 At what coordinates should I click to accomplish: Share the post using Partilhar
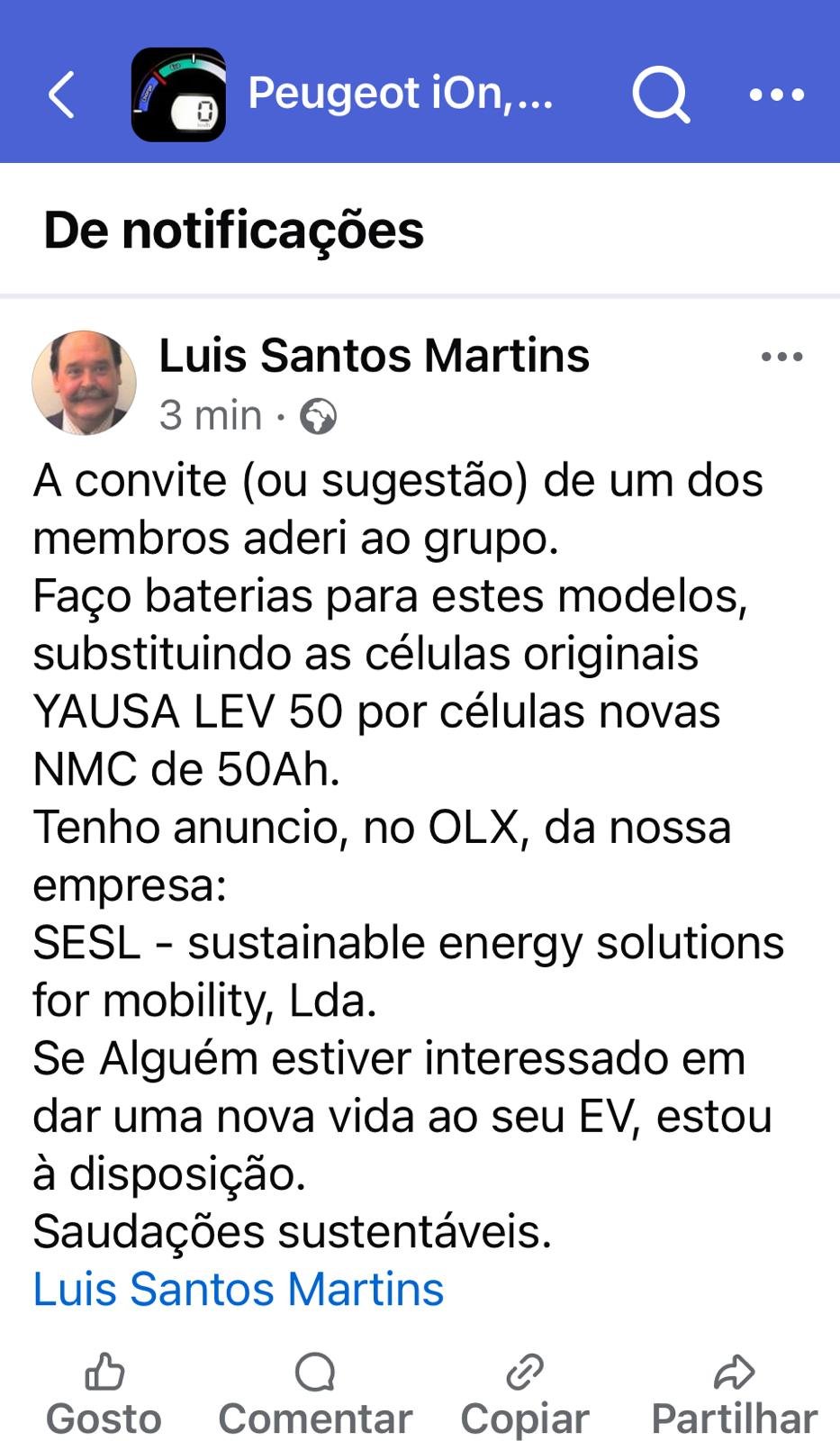click(x=734, y=1395)
